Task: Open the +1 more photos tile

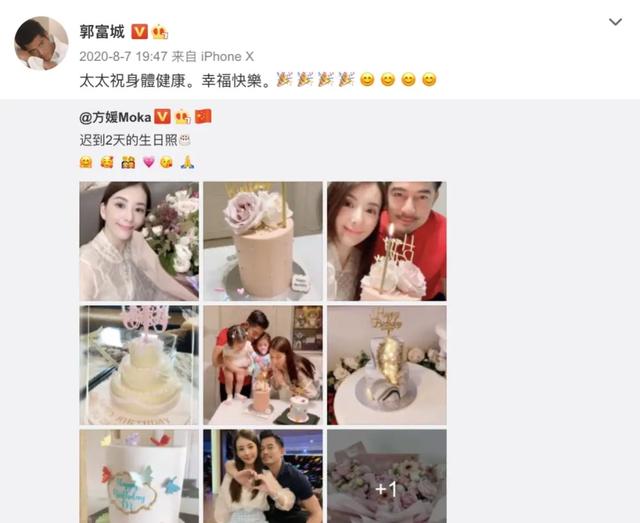Action: tap(386, 476)
